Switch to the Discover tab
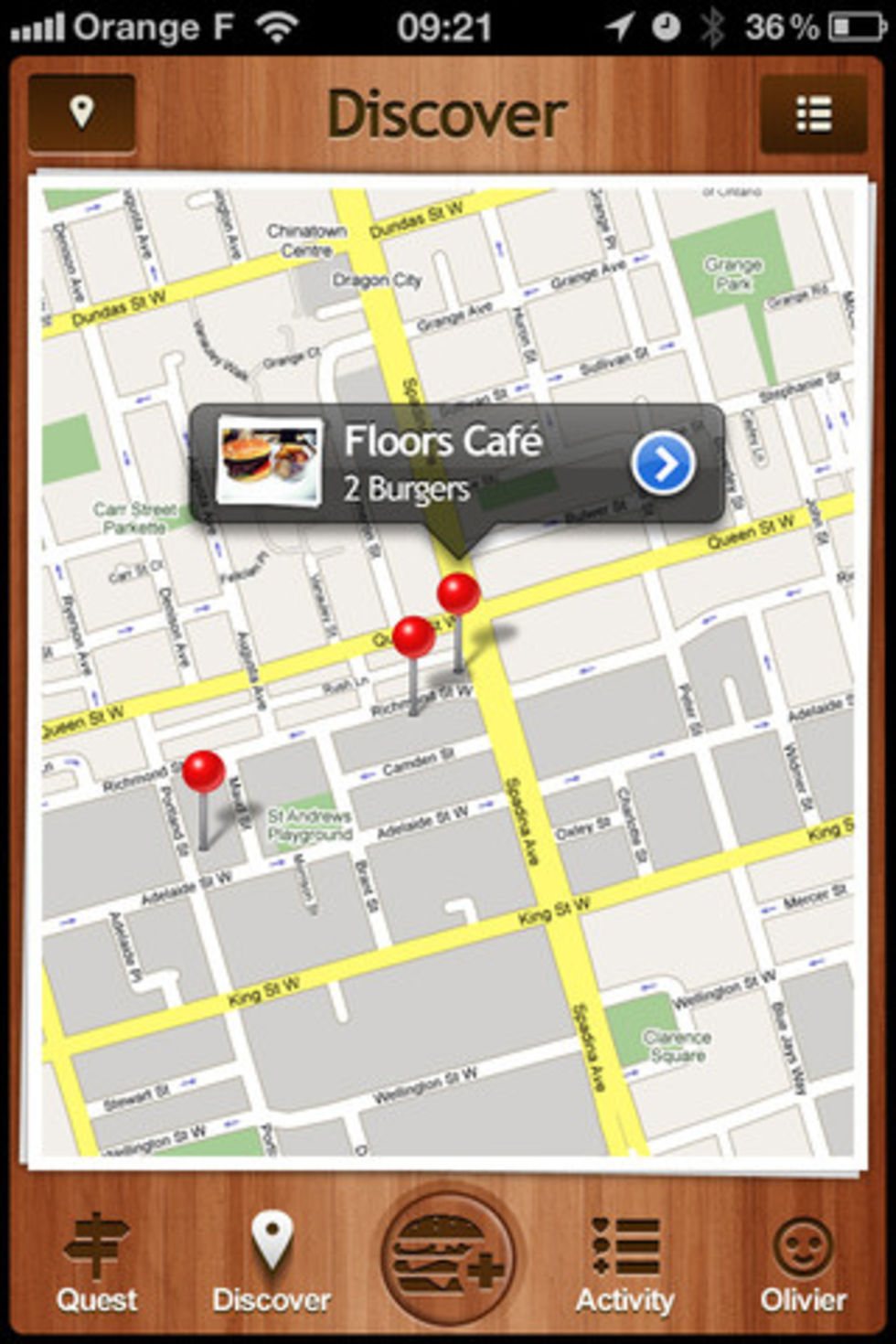Screen dimensions: 896x1344 coord(272,1262)
